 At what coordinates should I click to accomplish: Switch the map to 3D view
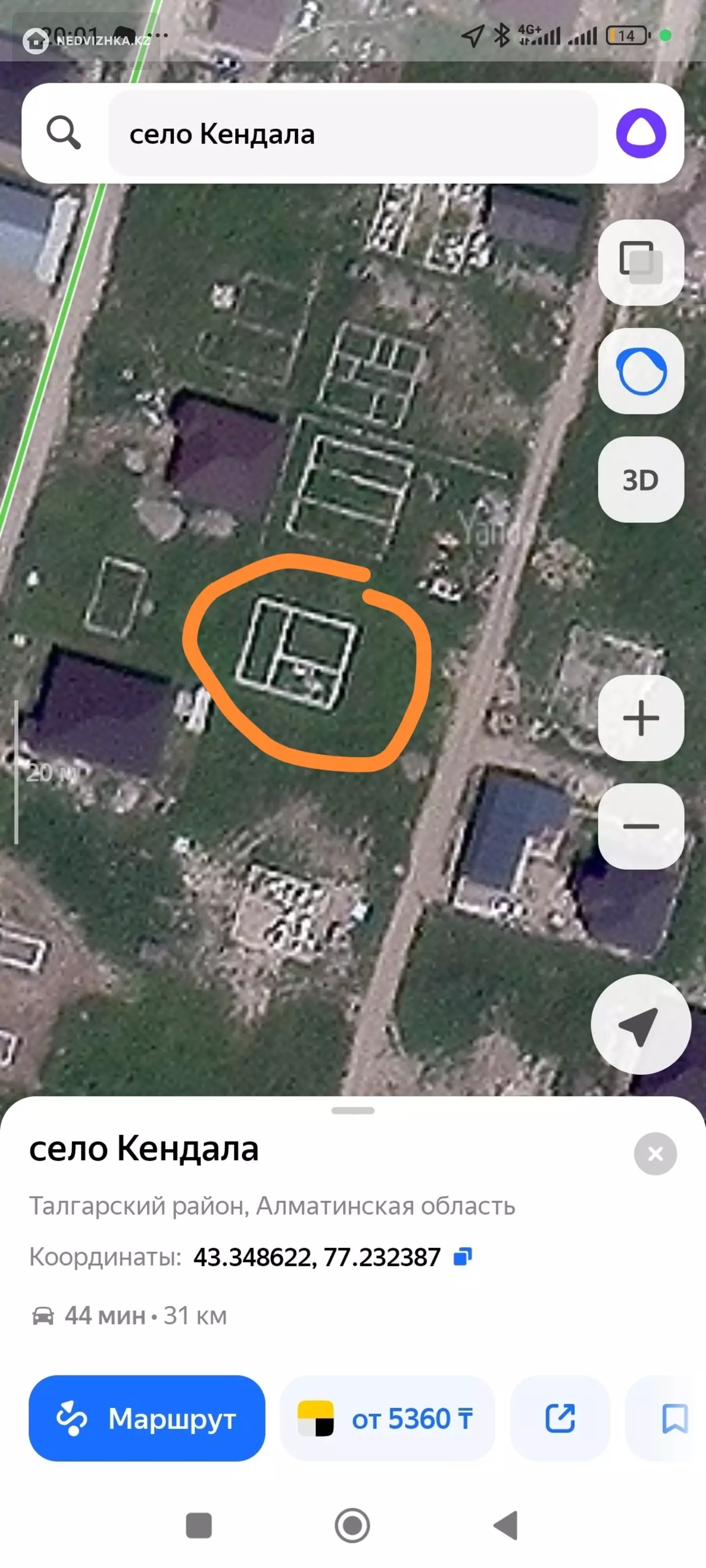(641, 480)
